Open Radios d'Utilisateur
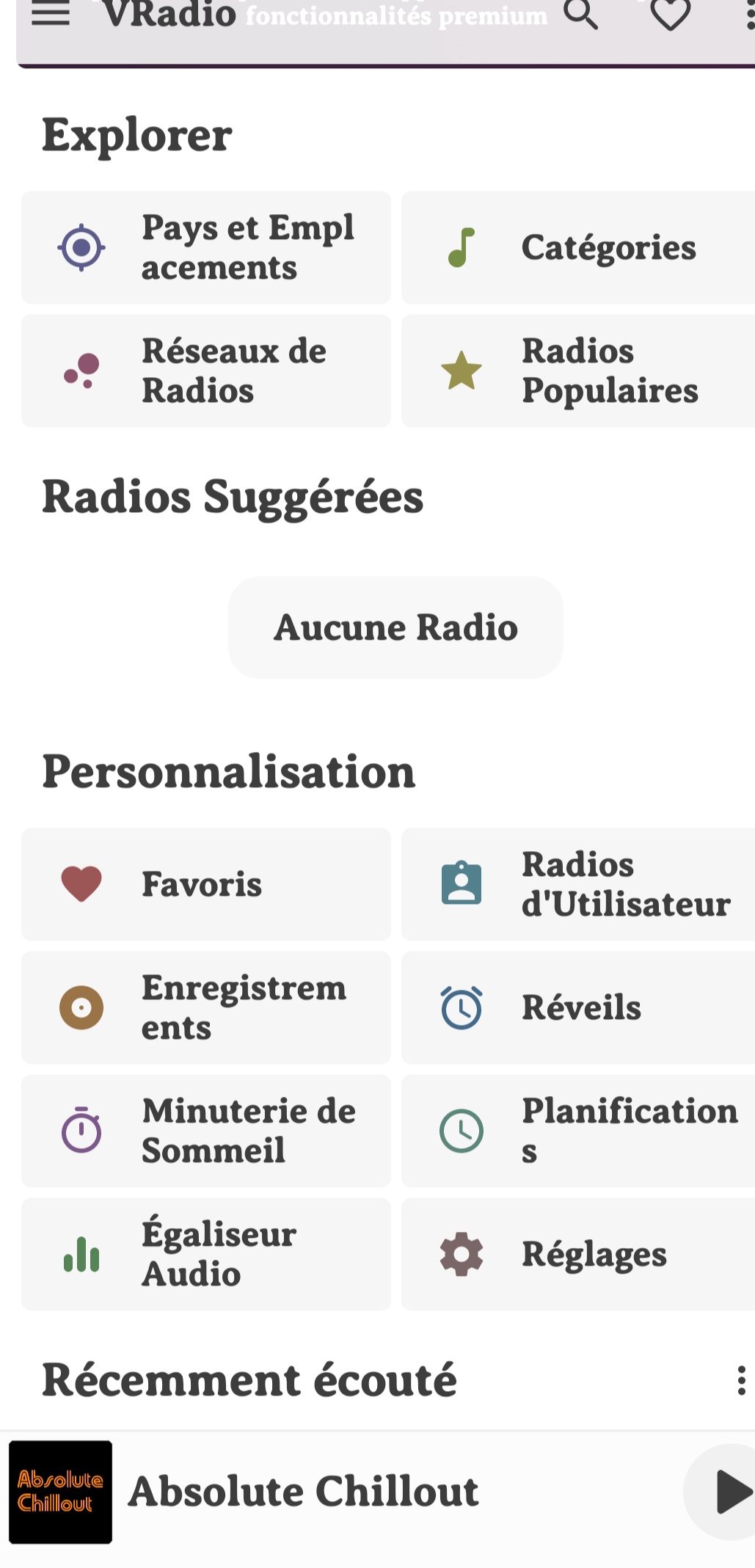The height and width of the screenshot is (1568, 755). (x=578, y=885)
